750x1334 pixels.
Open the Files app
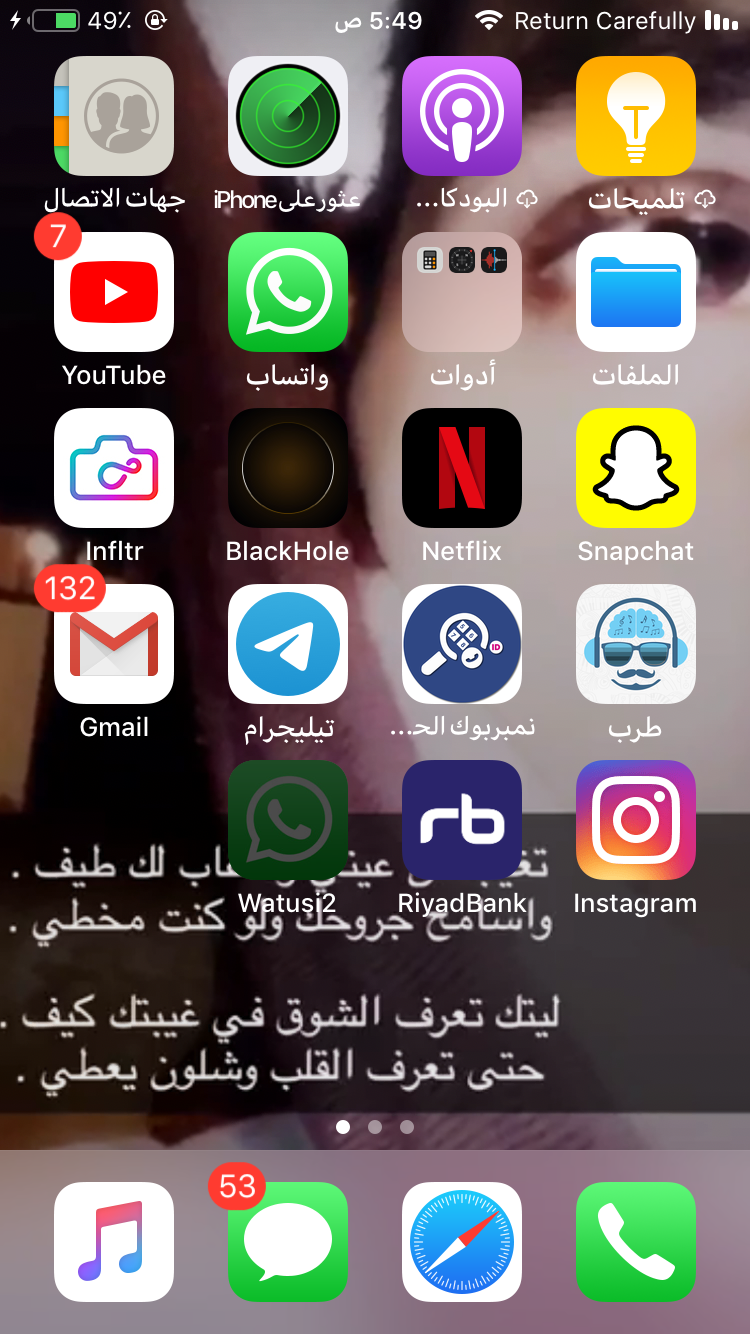pyautogui.click(x=636, y=292)
